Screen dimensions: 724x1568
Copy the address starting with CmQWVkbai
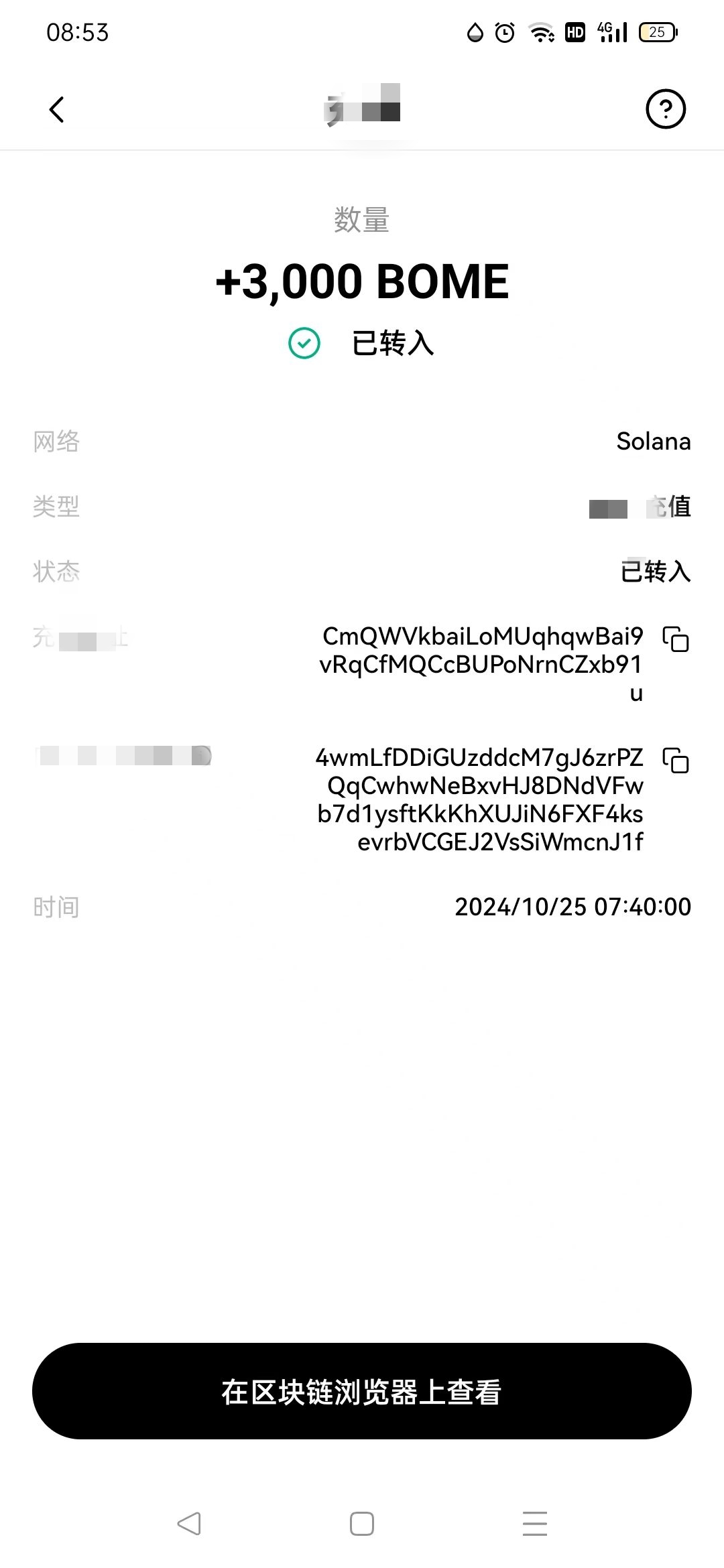(676, 639)
